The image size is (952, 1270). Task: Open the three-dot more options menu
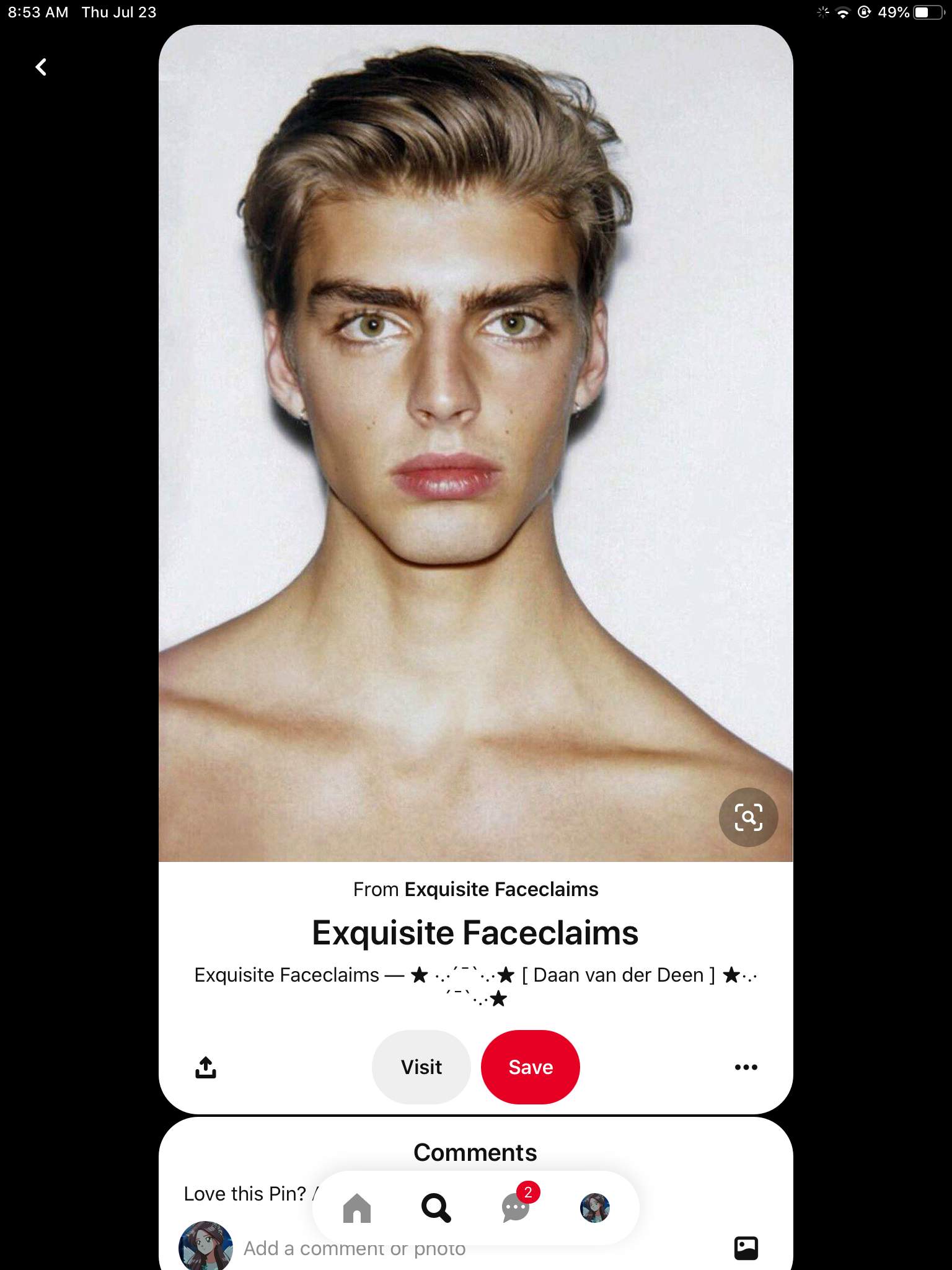(x=746, y=1067)
